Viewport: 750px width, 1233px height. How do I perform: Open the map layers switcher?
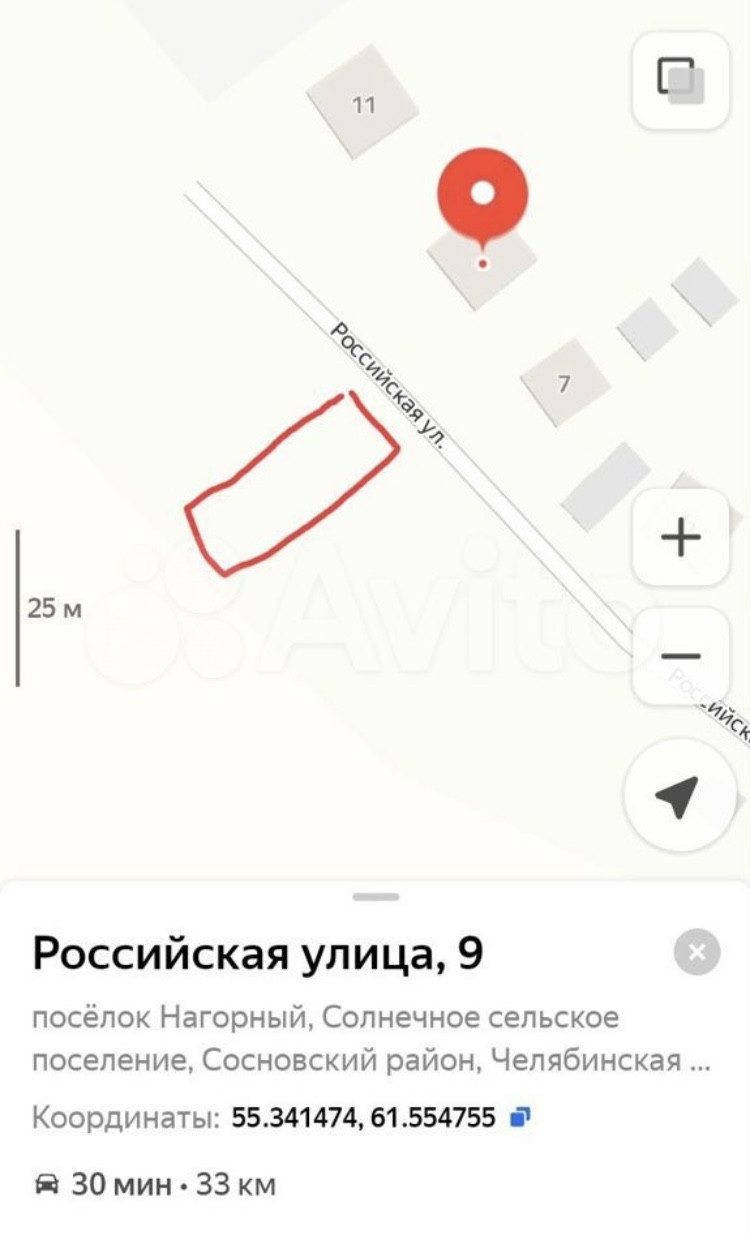(681, 80)
